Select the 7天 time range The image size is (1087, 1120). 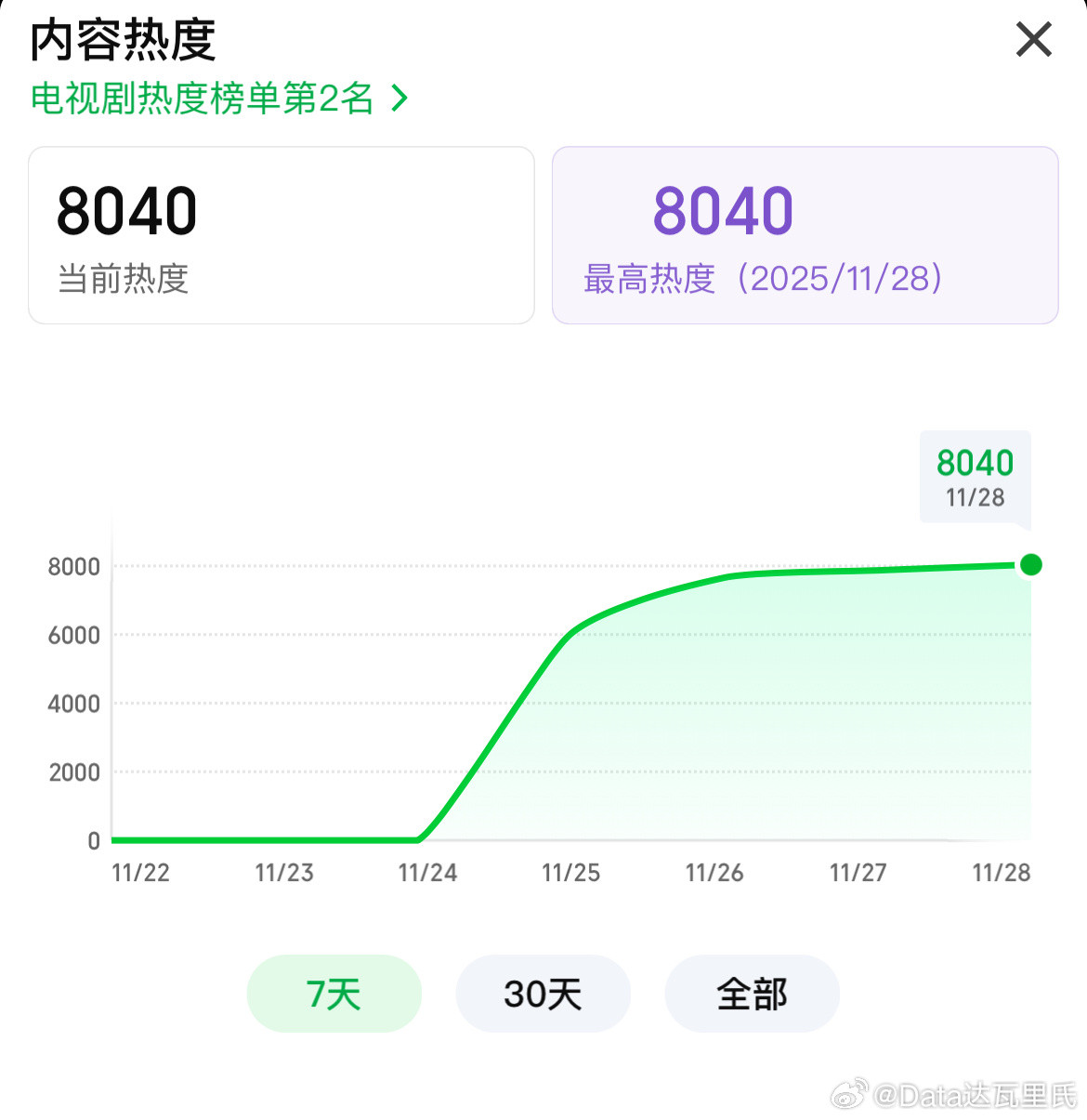[334, 994]
